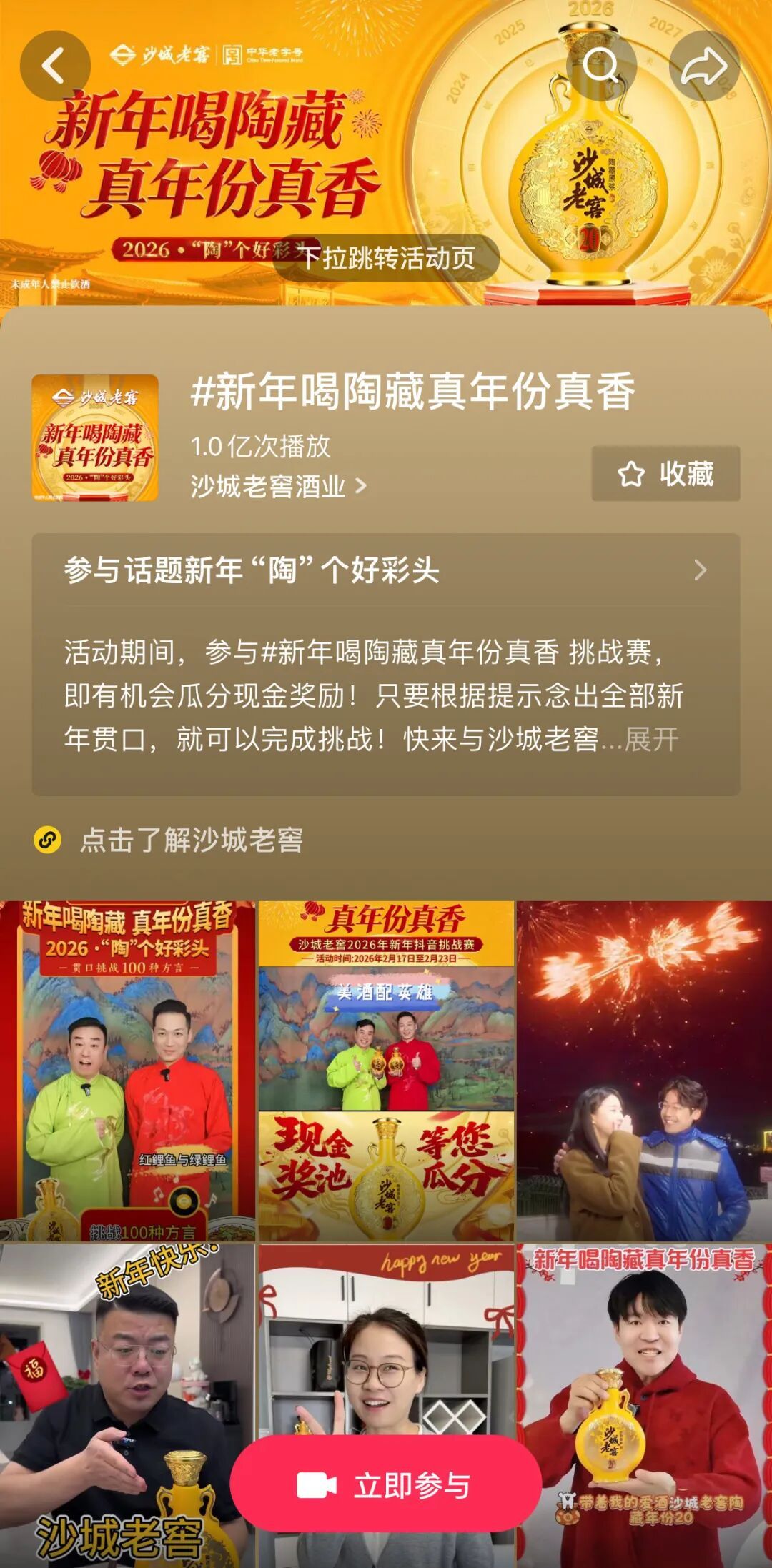Open the search magnifier icon
772x1568 pixels.
pyautogui.click(x=600, y=66)
